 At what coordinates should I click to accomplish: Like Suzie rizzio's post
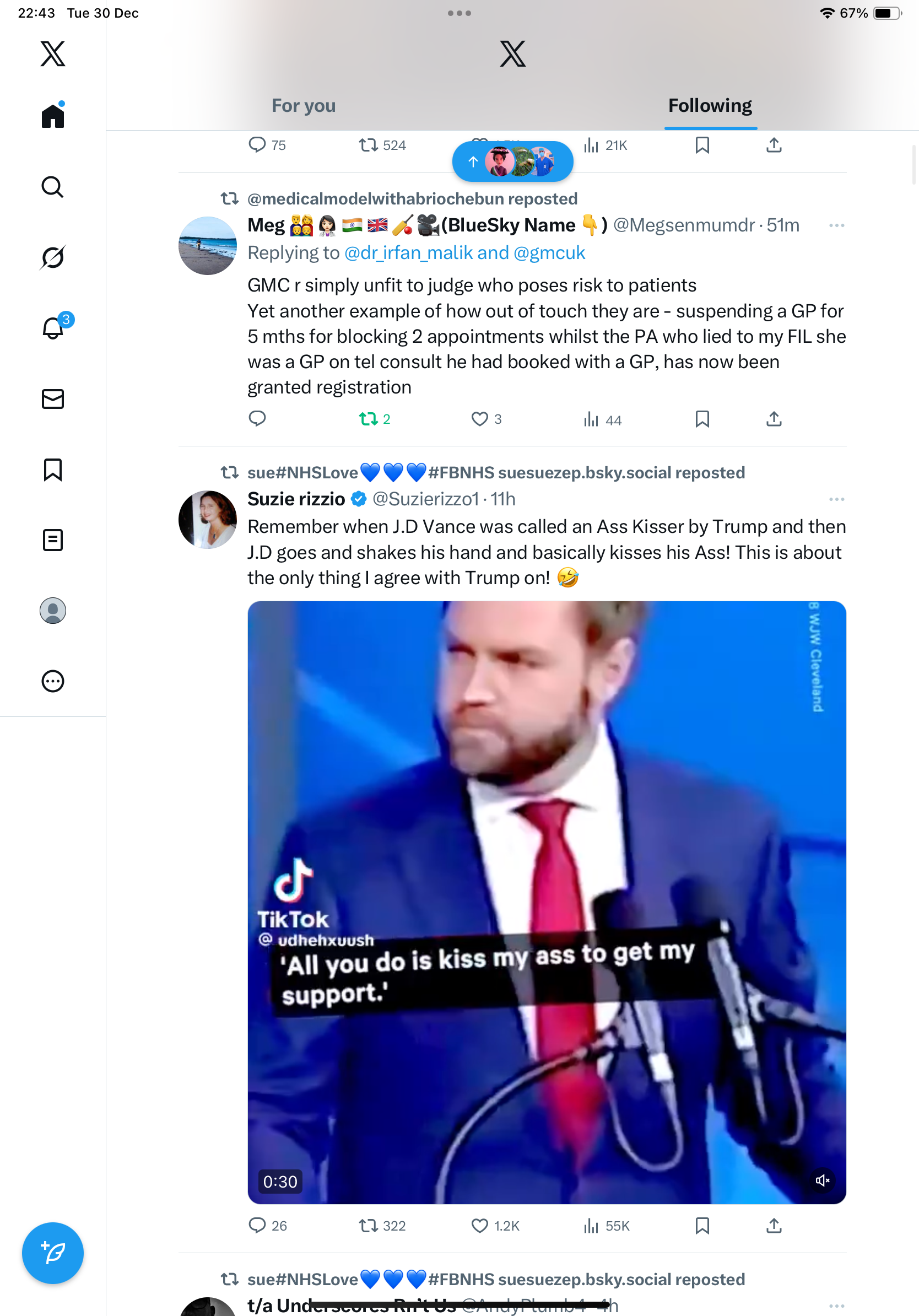click(x=479, y=1226)
